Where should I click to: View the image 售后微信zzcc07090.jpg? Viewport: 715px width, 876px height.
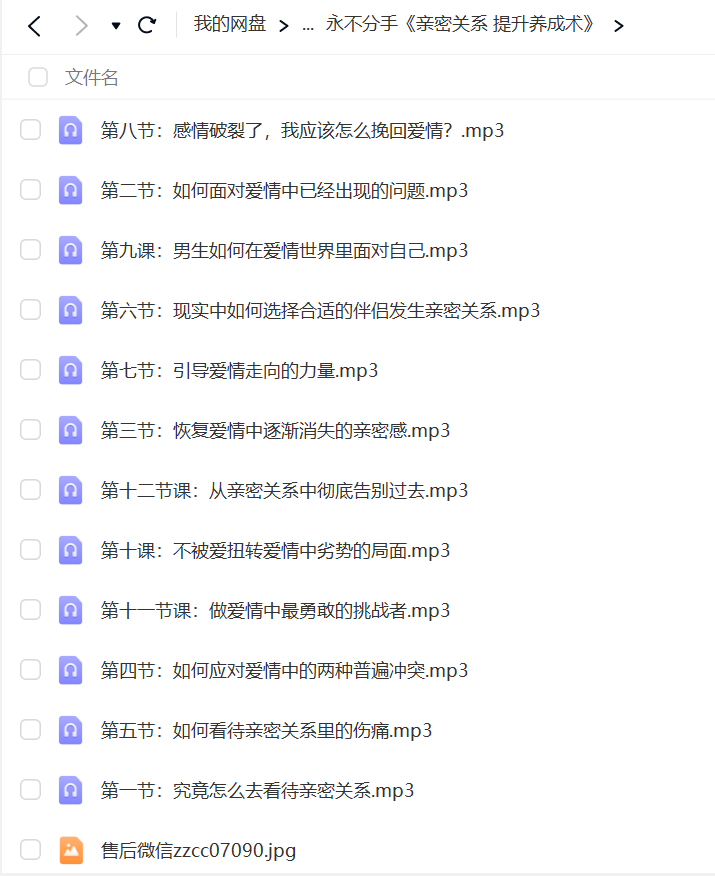(198, 851)
